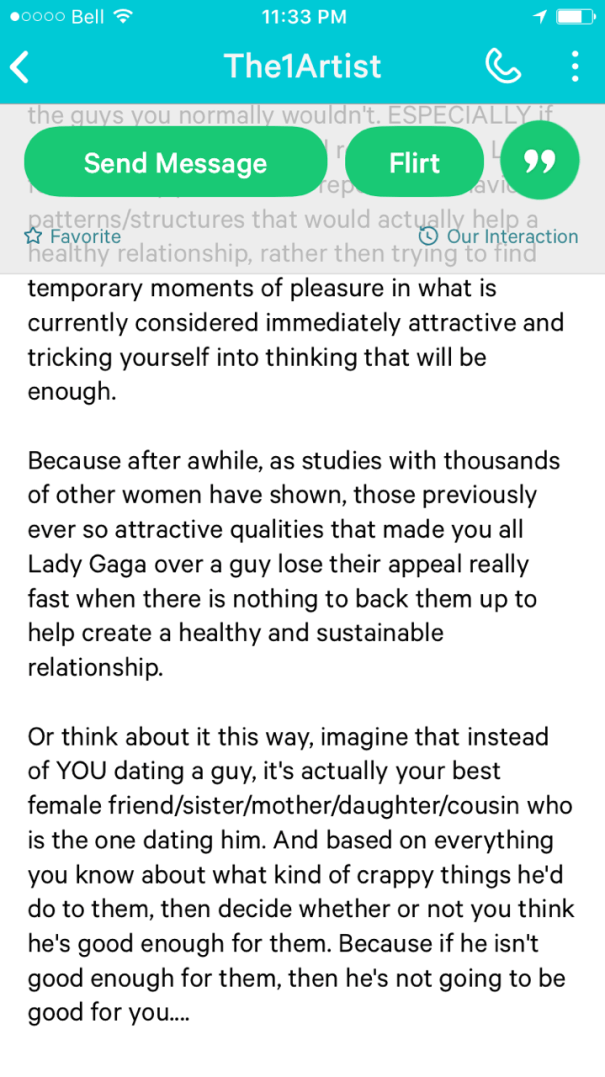Tap the Send Message button
Viewport: 605px width, 1077px height.
coord(175,163)
